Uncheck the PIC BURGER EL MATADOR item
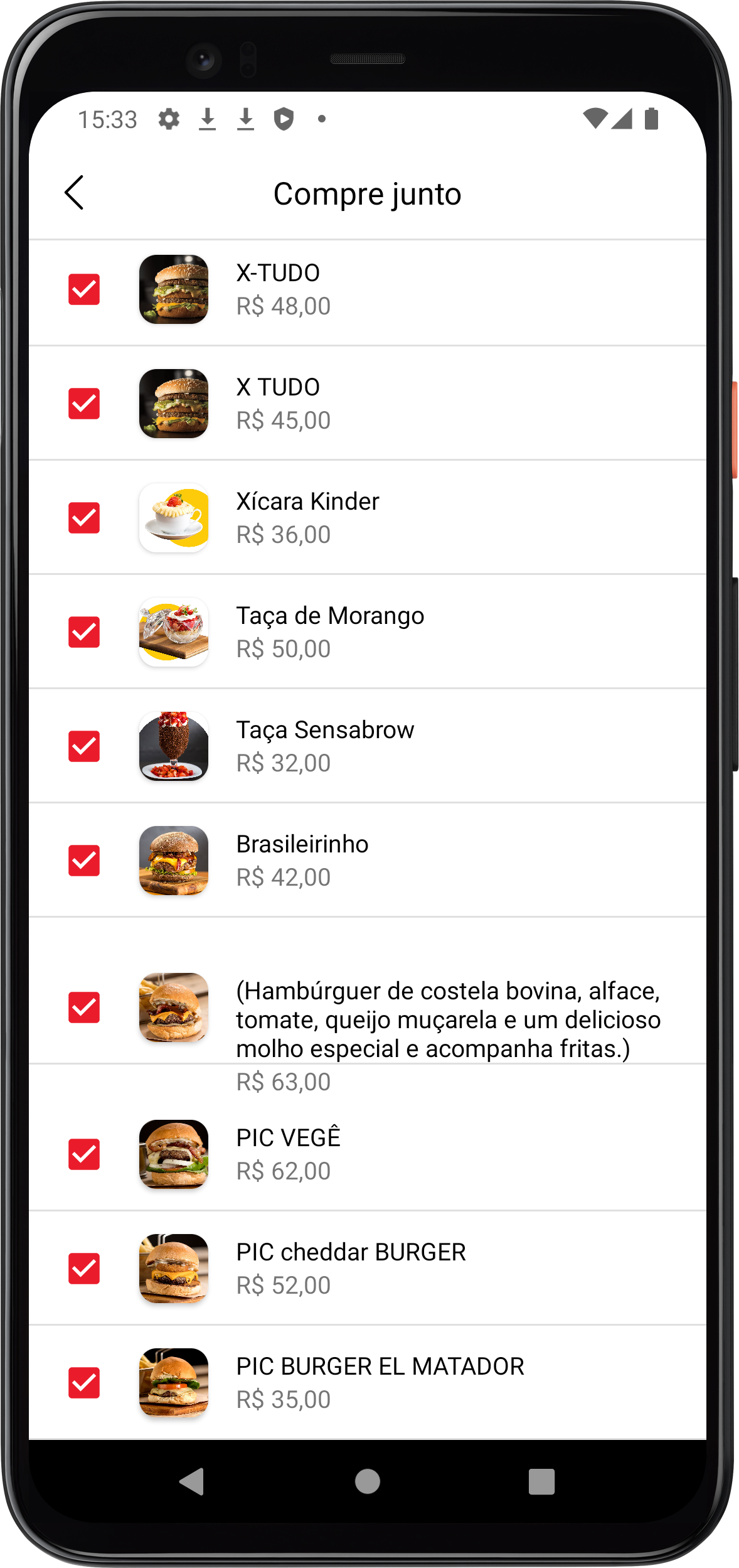 tap(83, 1383)
